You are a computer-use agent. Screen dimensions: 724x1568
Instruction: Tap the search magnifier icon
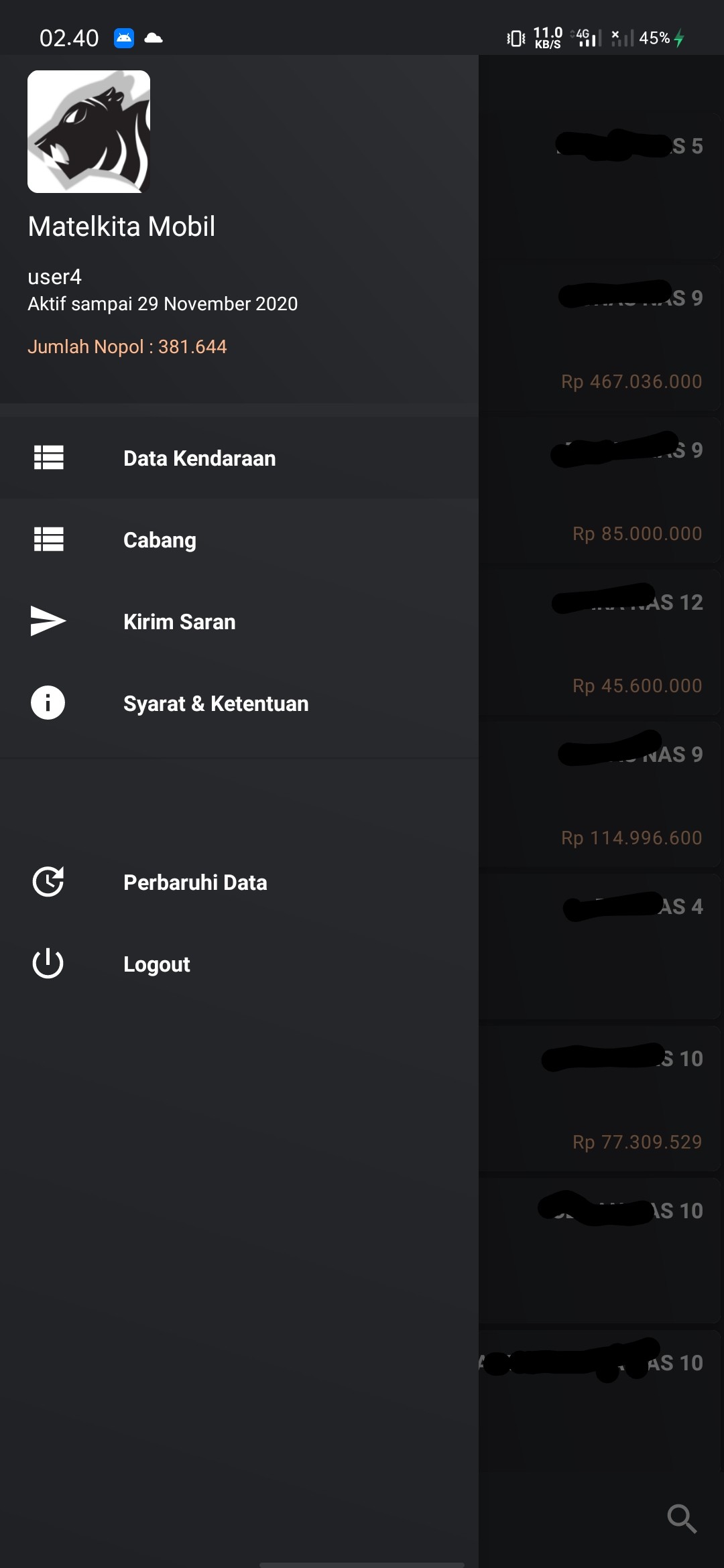pos(682,1518)
